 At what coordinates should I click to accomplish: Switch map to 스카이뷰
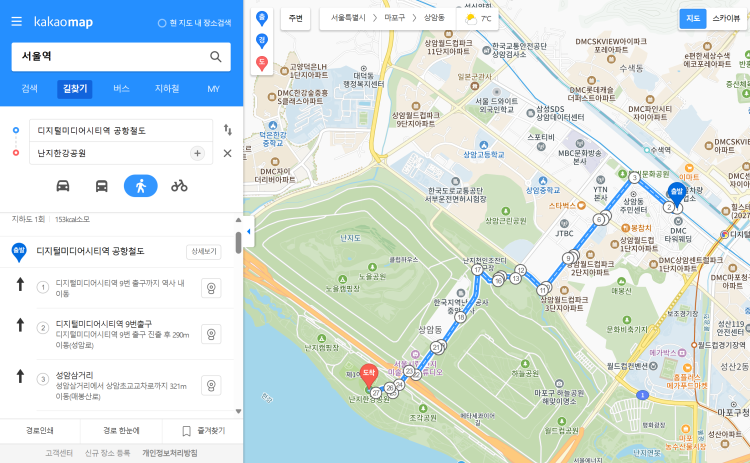tap(726, 18)
